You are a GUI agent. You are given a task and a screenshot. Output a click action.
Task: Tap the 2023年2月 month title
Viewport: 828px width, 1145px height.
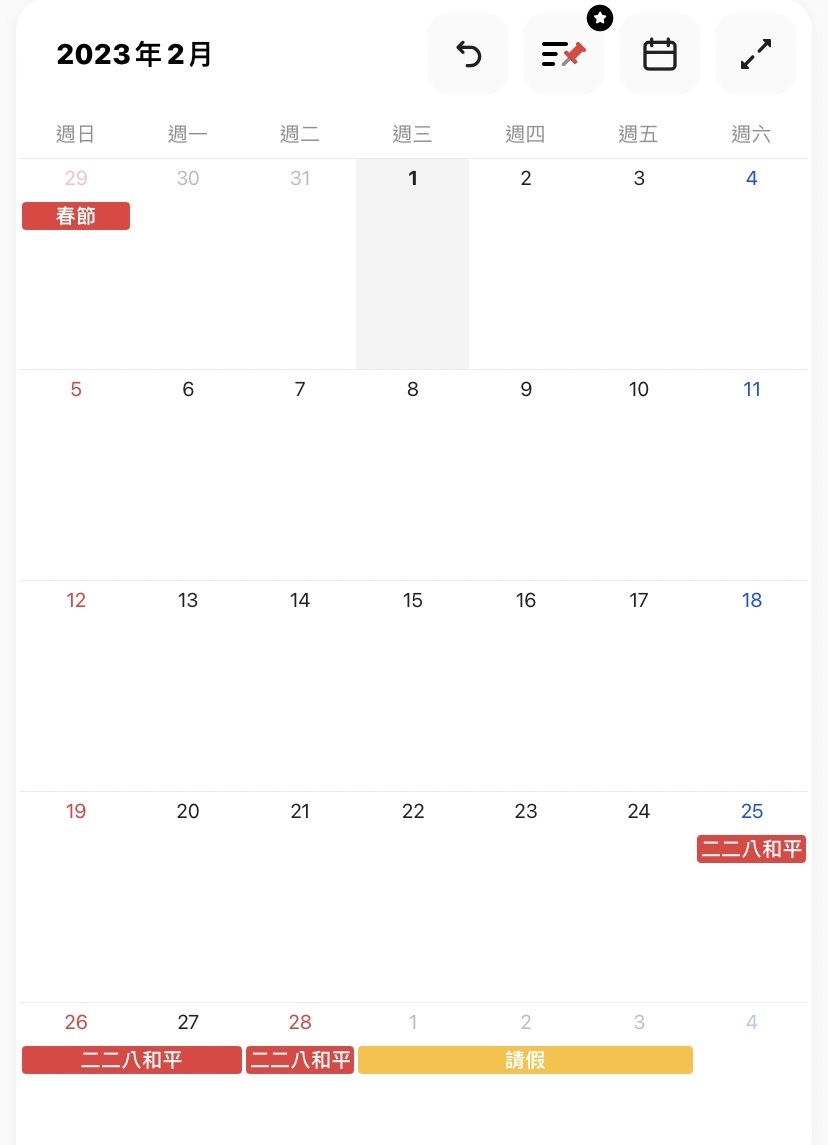[135, 55]
